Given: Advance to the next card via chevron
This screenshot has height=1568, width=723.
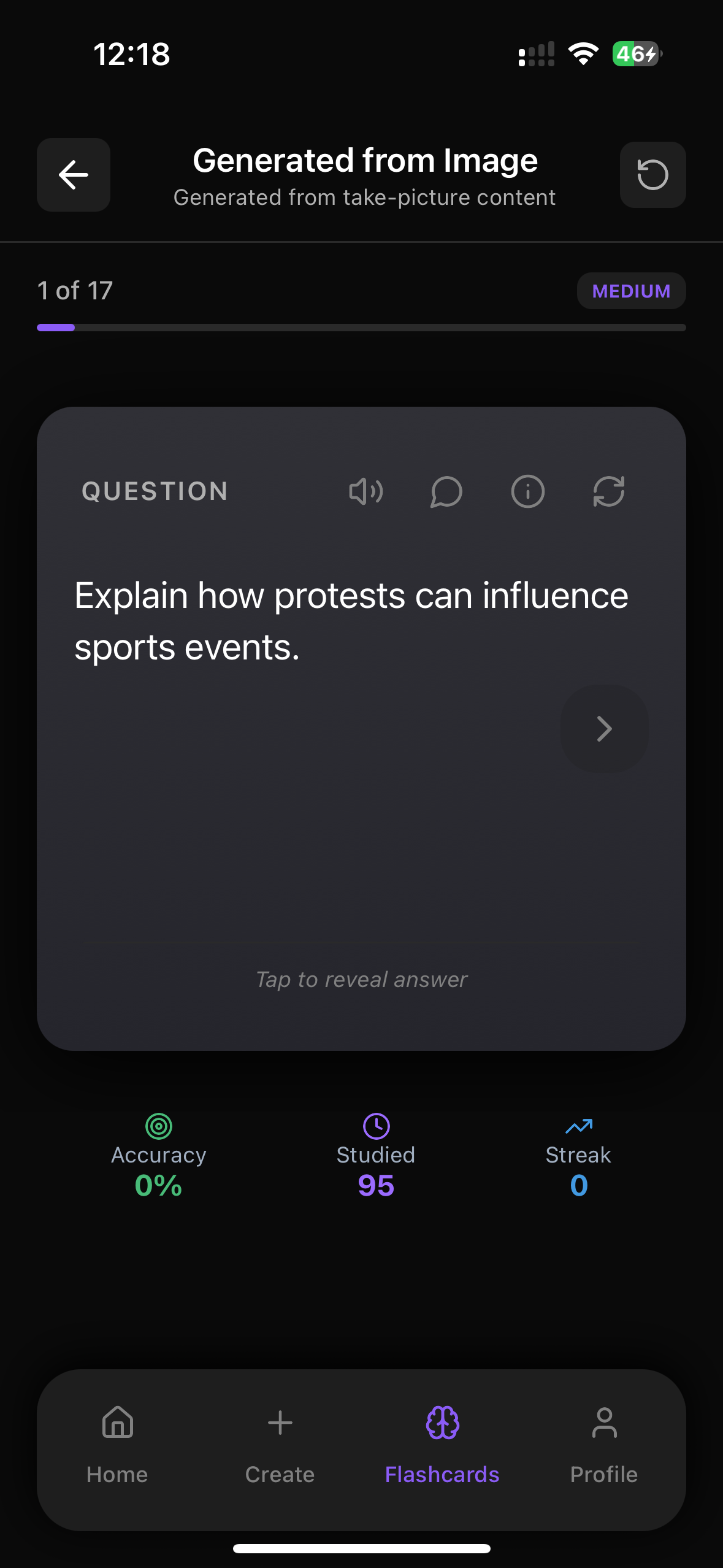Looking at the screenshot, I should (x=604, y=728).
